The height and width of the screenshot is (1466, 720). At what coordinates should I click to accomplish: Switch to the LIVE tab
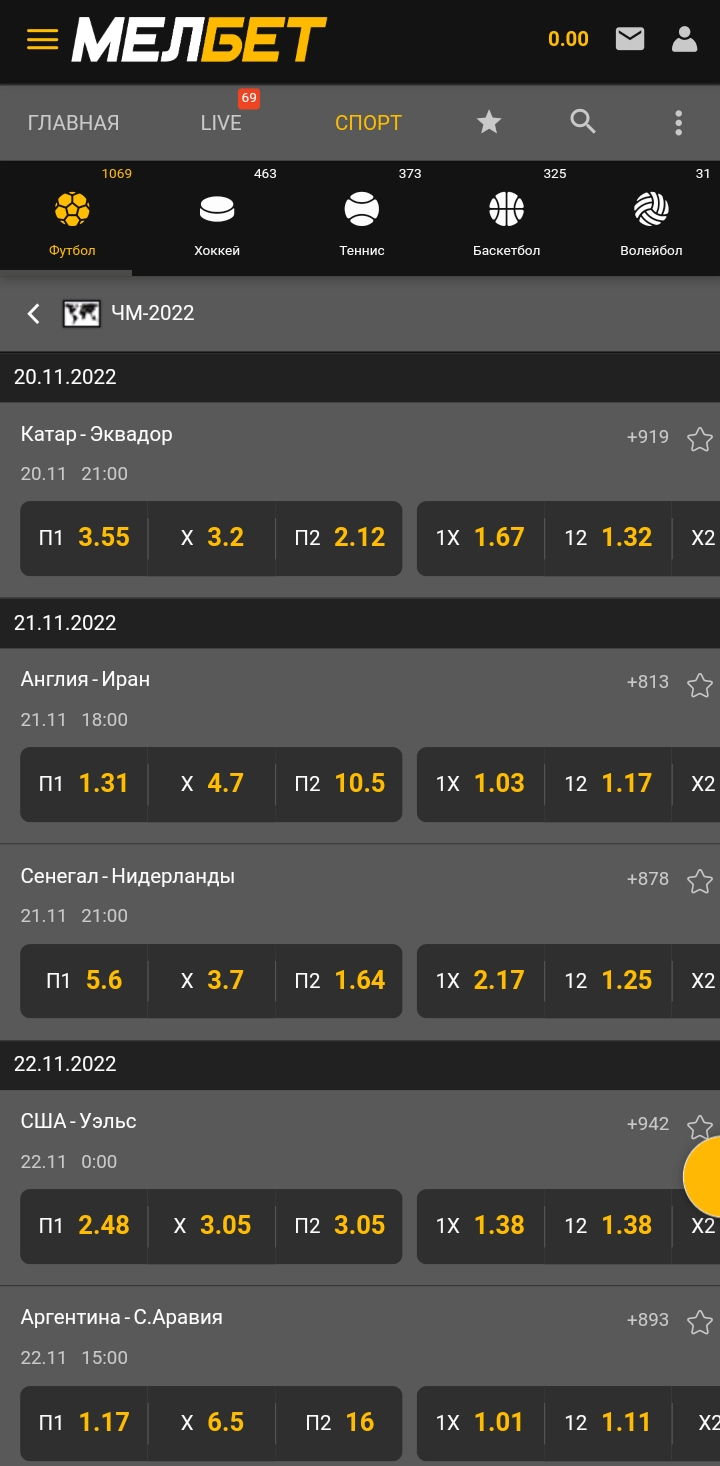click(x=221, y=123)
